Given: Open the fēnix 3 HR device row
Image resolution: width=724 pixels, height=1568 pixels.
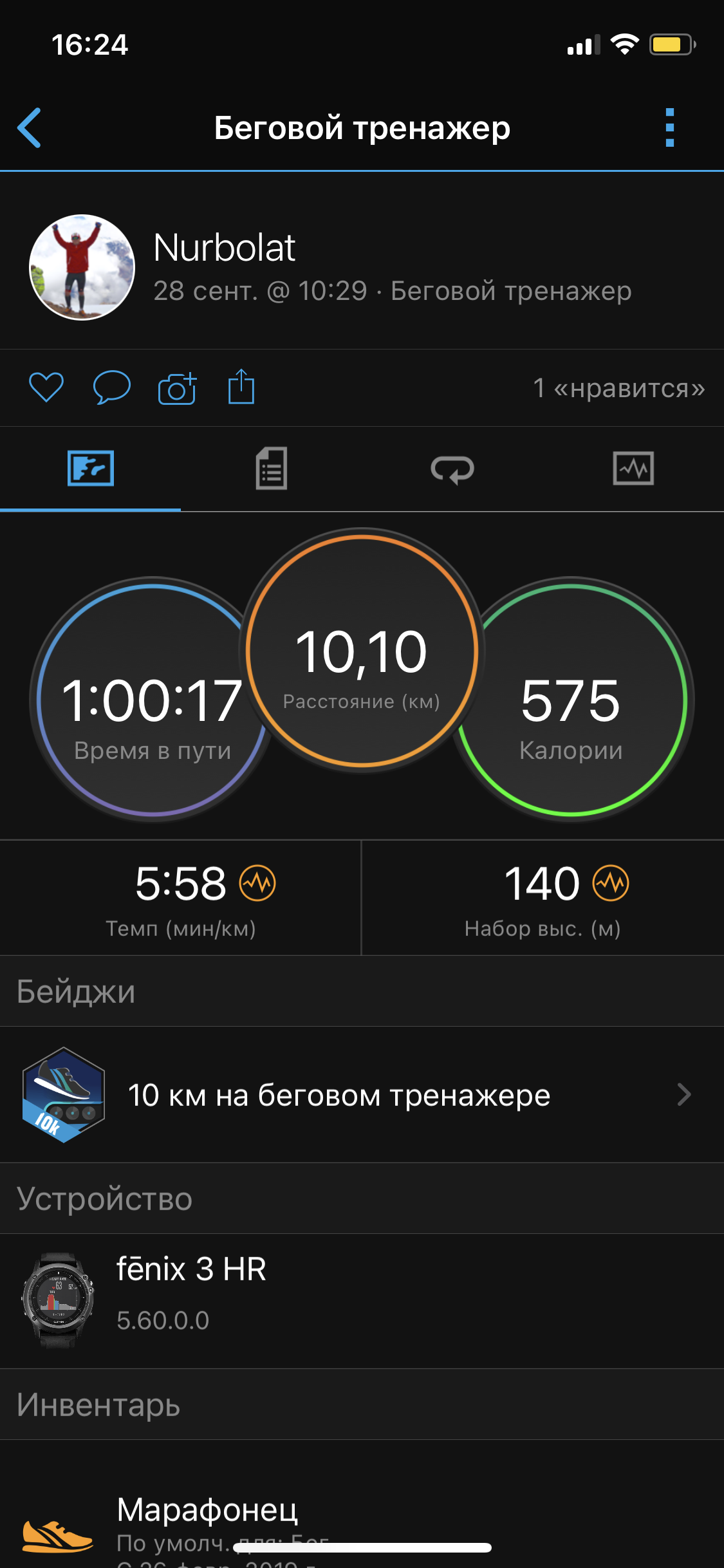Looking at the screenshot, I should (362, 1300).
